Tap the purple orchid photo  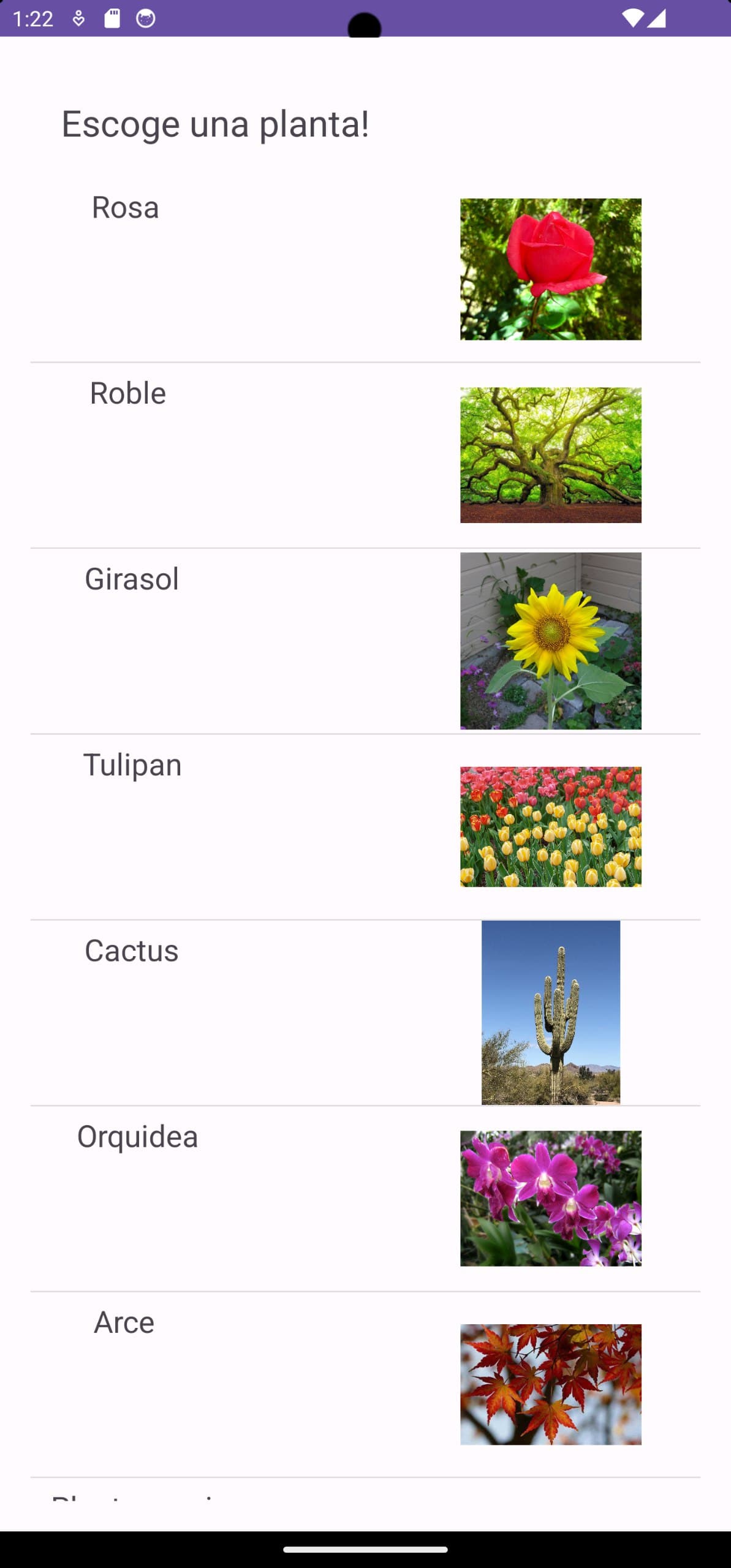pos(550,1197)
